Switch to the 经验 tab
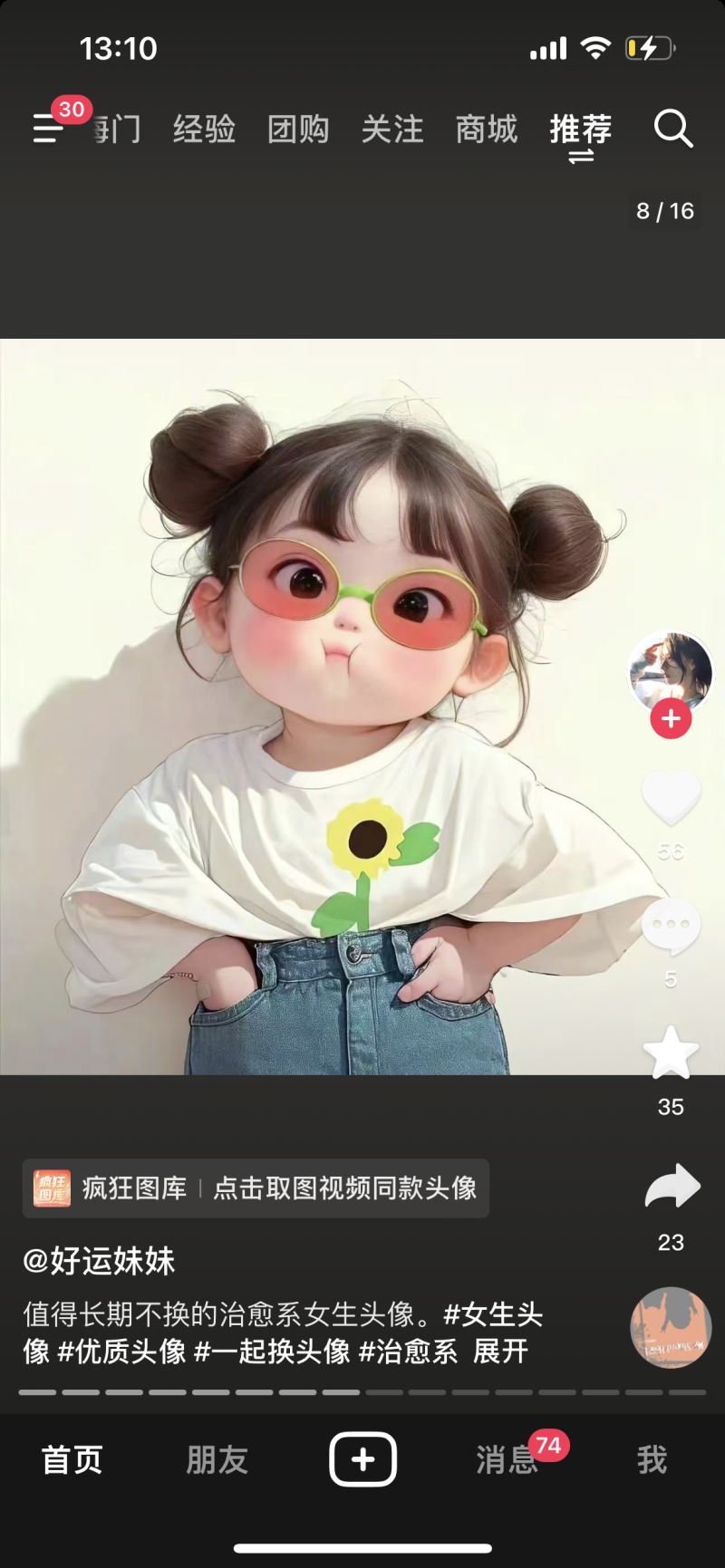The height and width of the screenshot is (1568, 725). click(204, 130)
